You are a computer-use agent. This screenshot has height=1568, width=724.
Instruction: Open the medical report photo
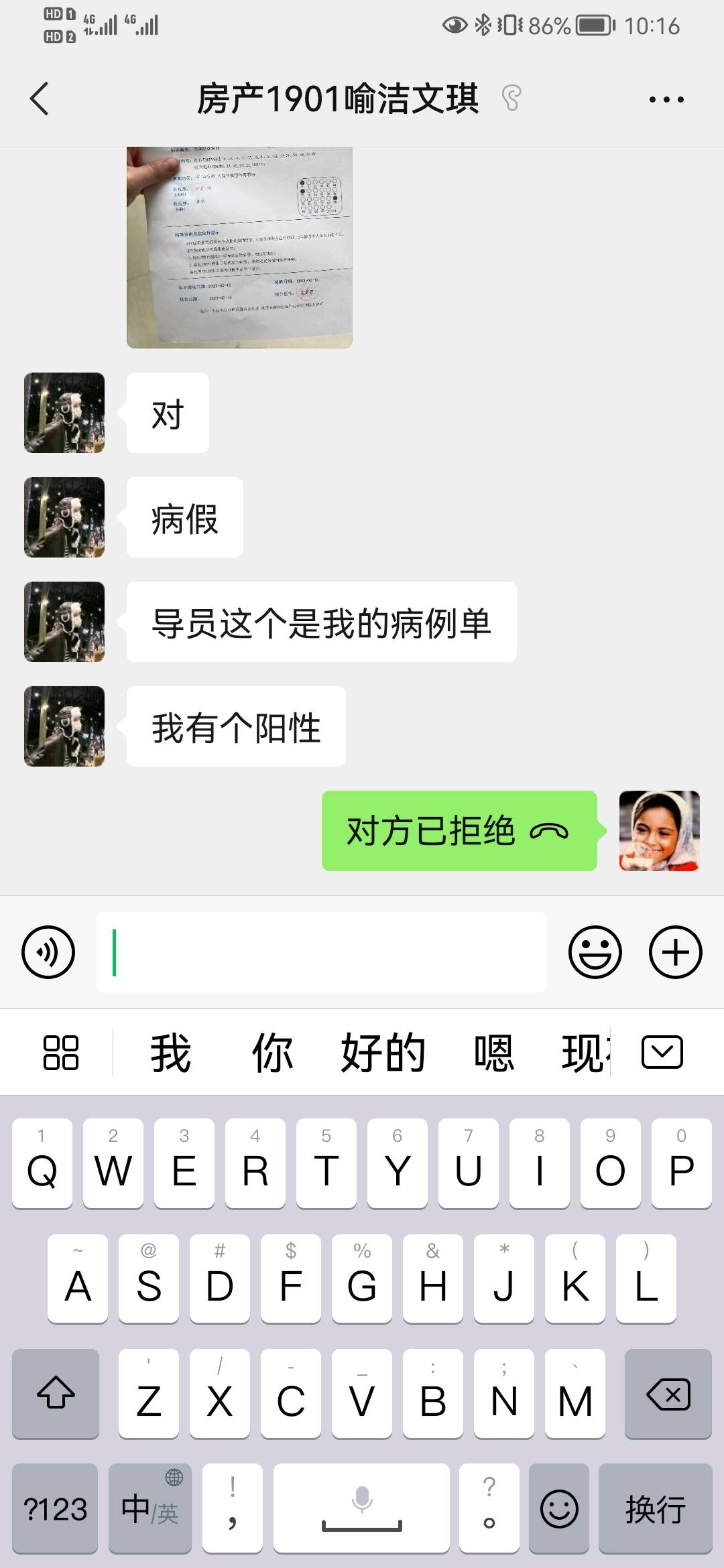point(239,247)
